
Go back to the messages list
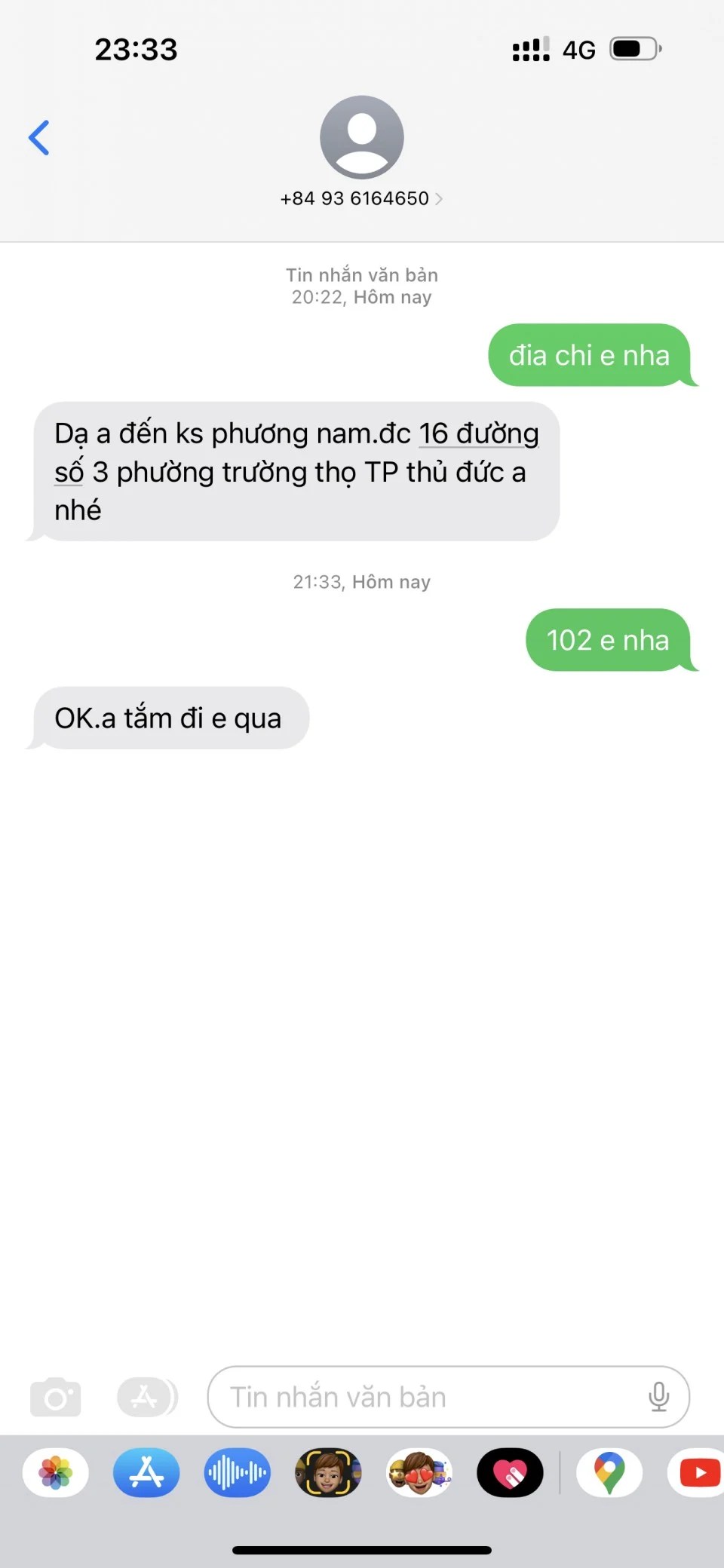(39, 138)
